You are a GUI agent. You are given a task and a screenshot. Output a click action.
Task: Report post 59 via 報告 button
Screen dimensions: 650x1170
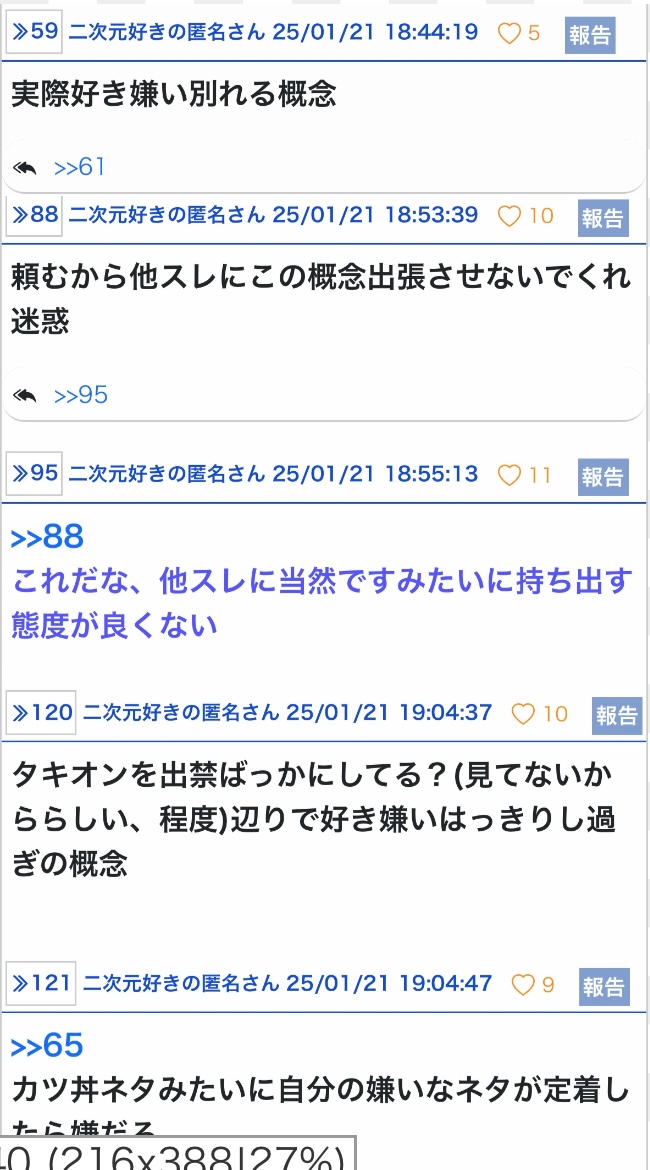tap(590, 35)
